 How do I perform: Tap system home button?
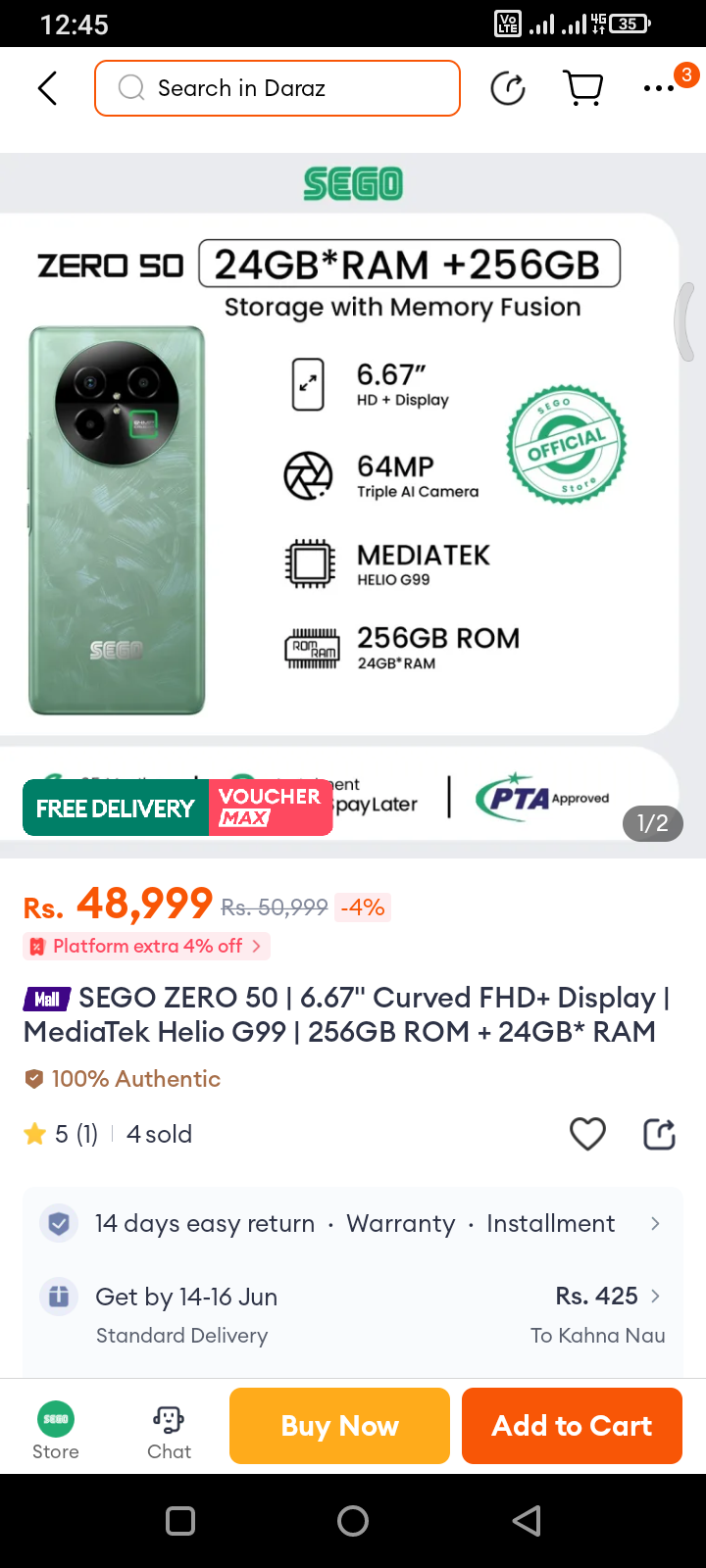[x=353, y=1521]
